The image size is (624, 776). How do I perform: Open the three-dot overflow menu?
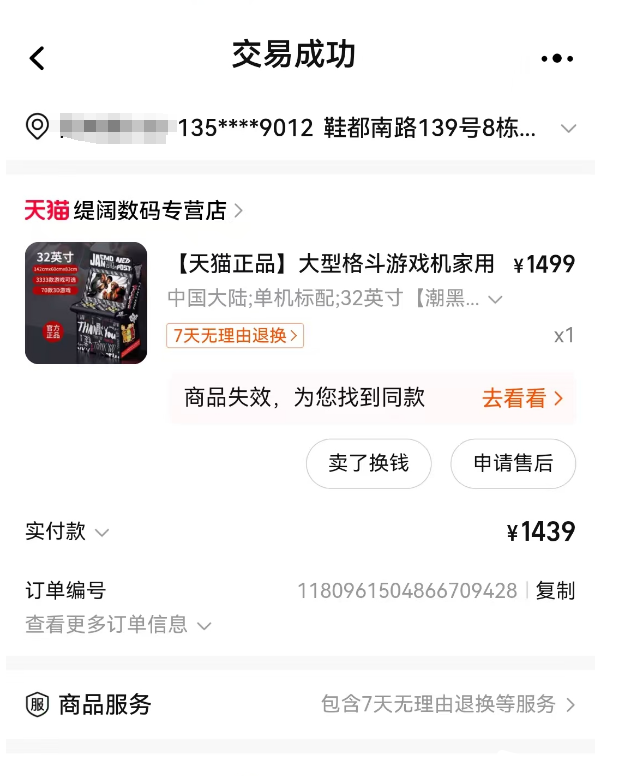tap(557, 58)
